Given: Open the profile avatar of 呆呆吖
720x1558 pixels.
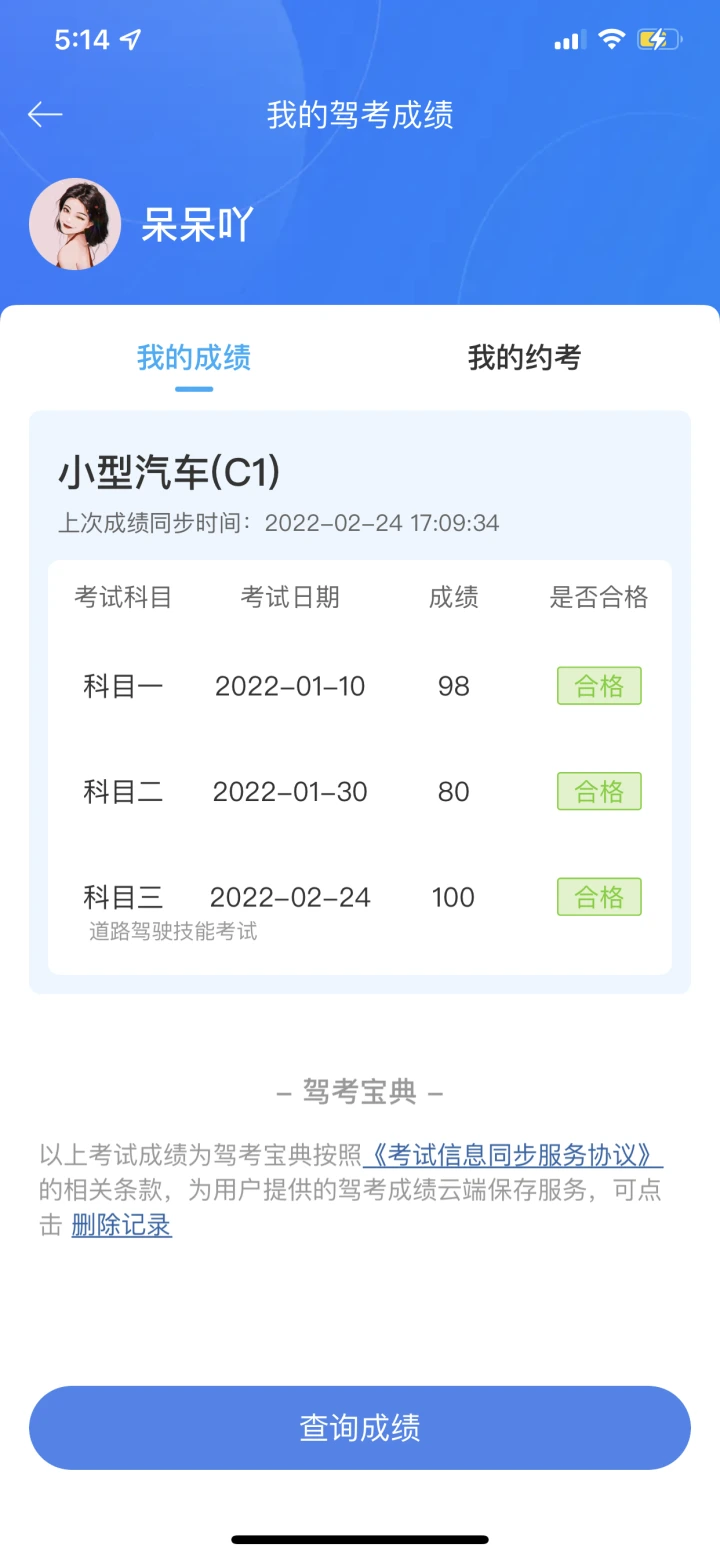Looking at the screenshot, I should pyautogui.click(x=75, y=225).
